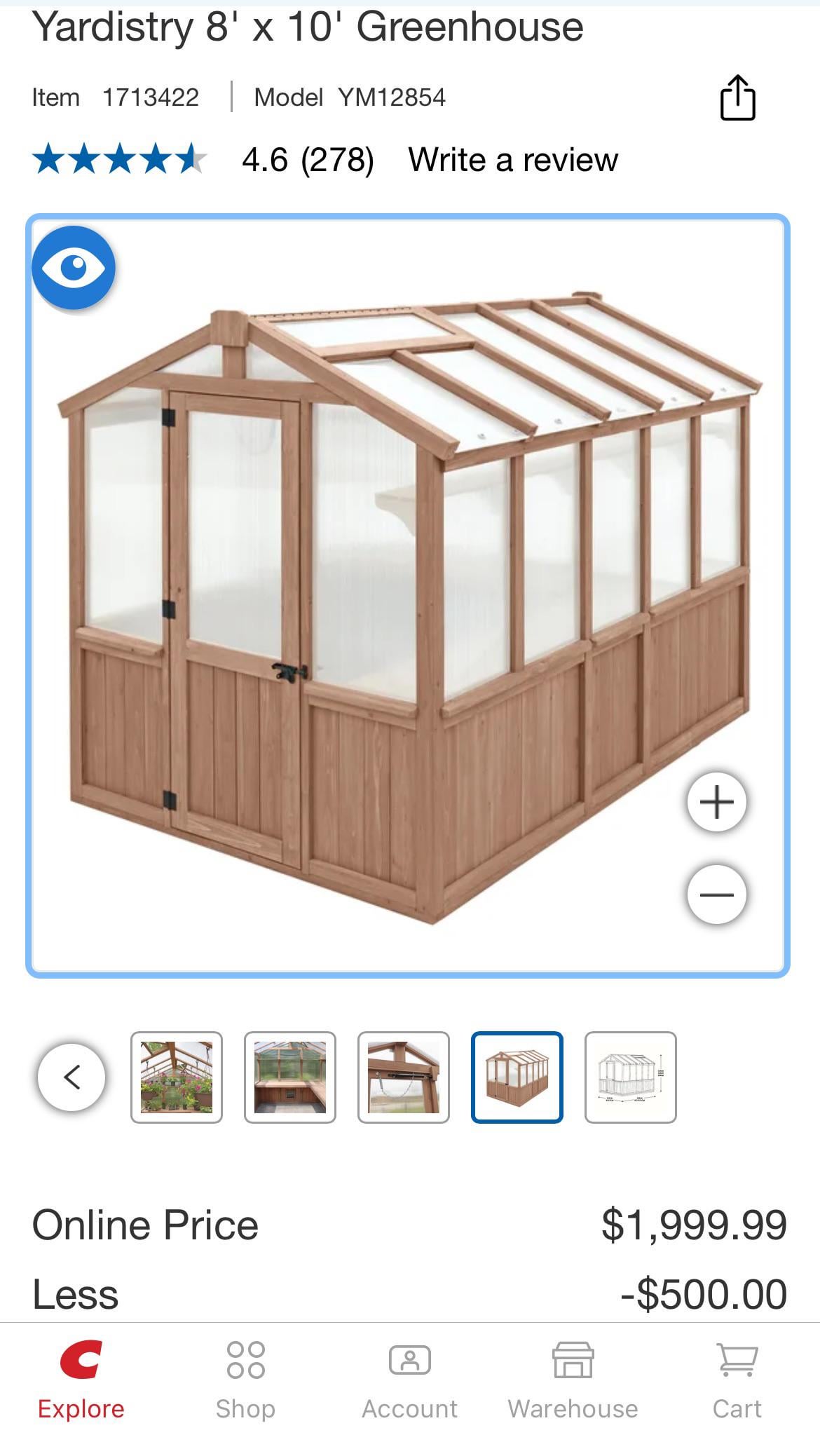Open the Warehouse tab
This screenshot has width=820, height=1456.
(573, 1380)
